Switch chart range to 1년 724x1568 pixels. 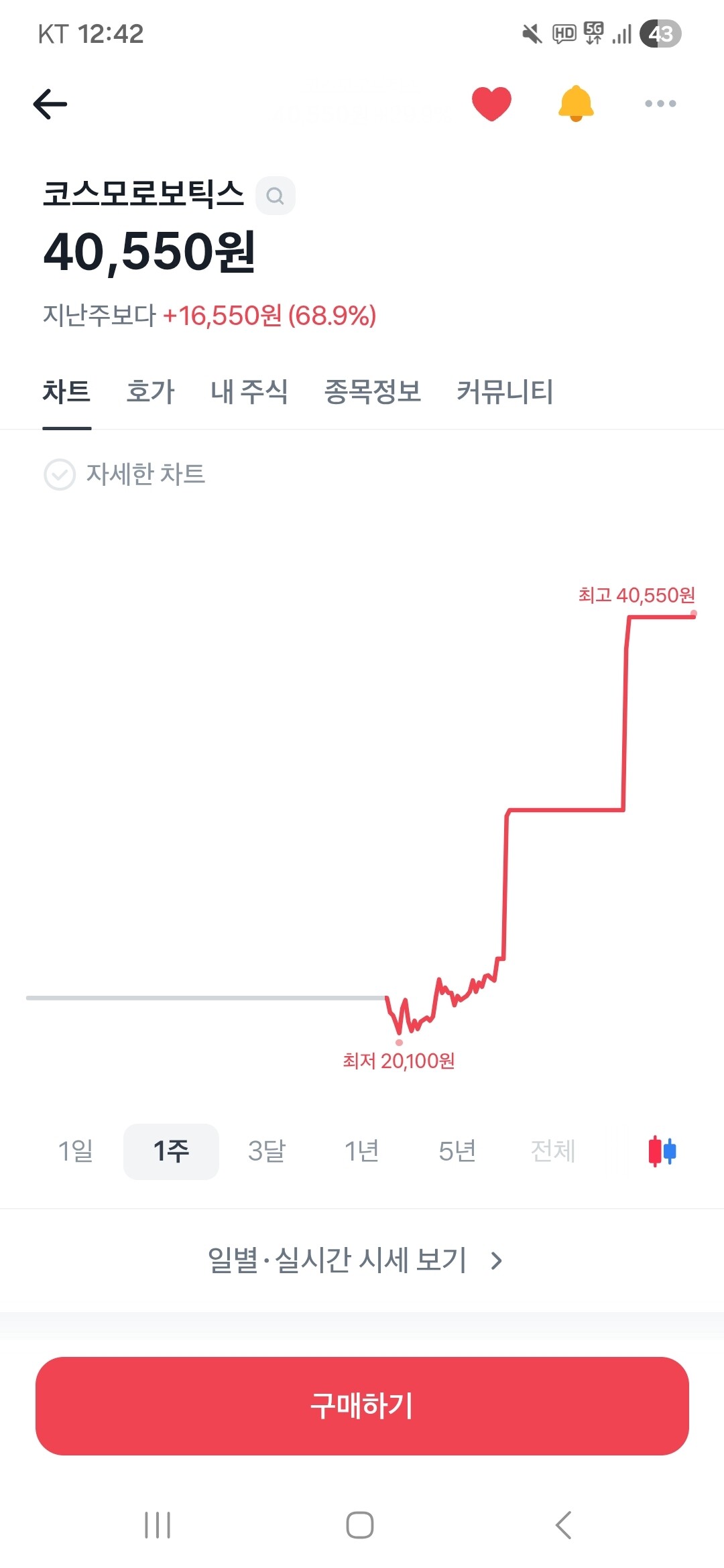pos(361,1151)
